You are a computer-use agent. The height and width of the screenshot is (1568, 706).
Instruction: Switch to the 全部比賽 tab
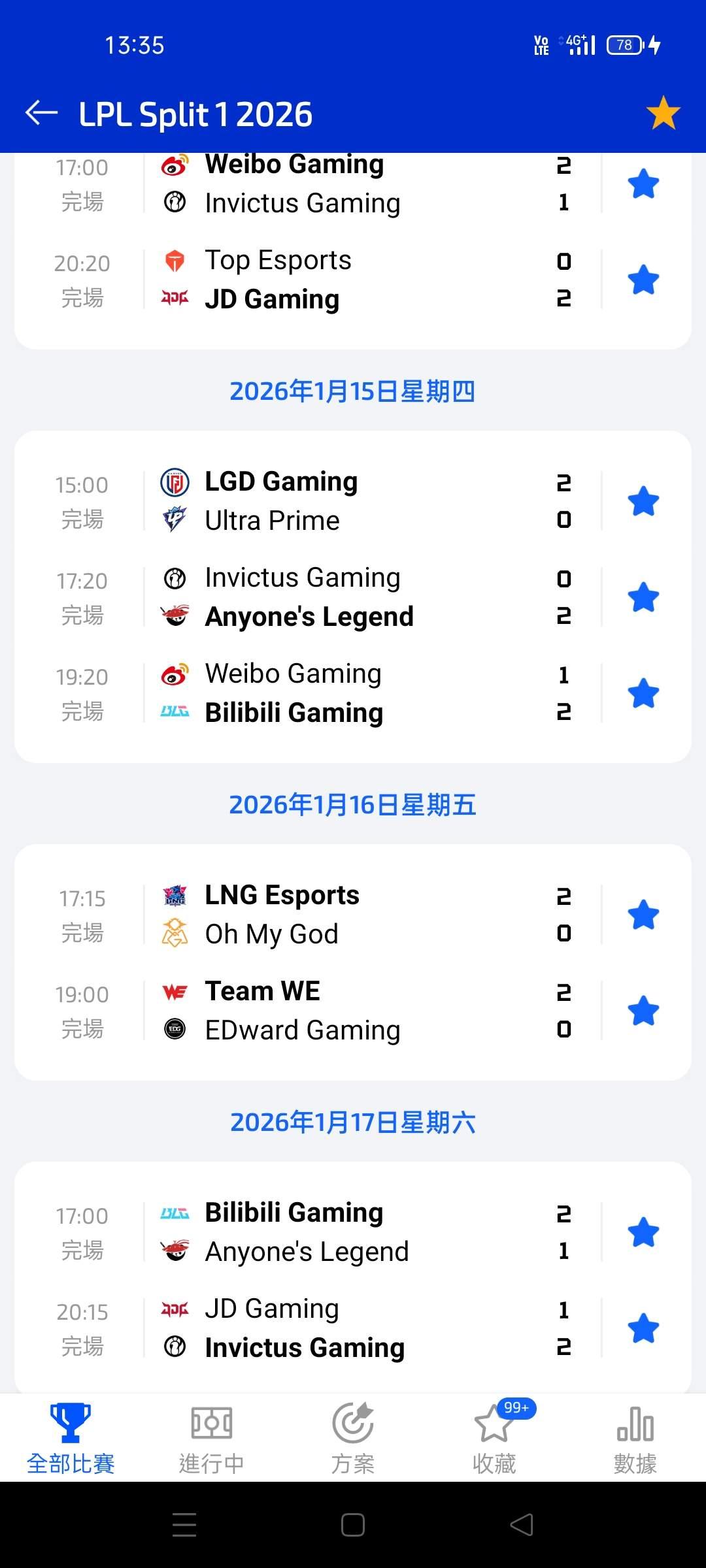(71, 1437)
